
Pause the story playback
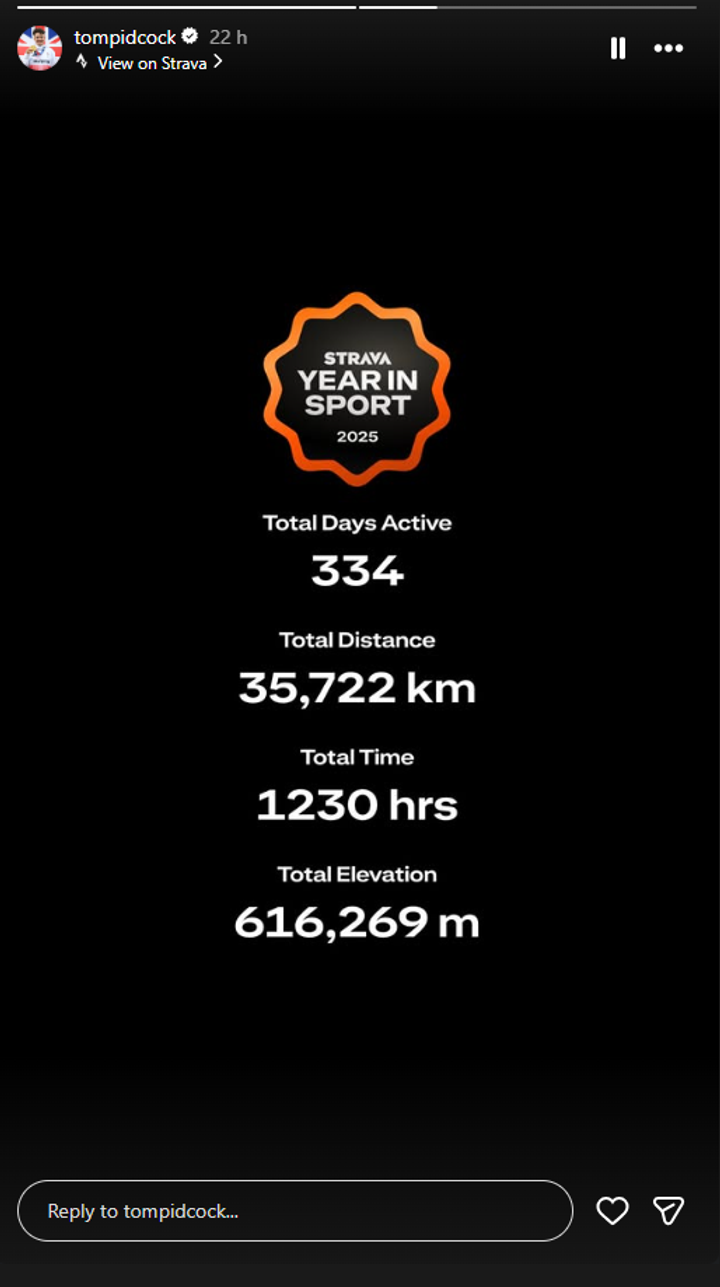point(618,48)
